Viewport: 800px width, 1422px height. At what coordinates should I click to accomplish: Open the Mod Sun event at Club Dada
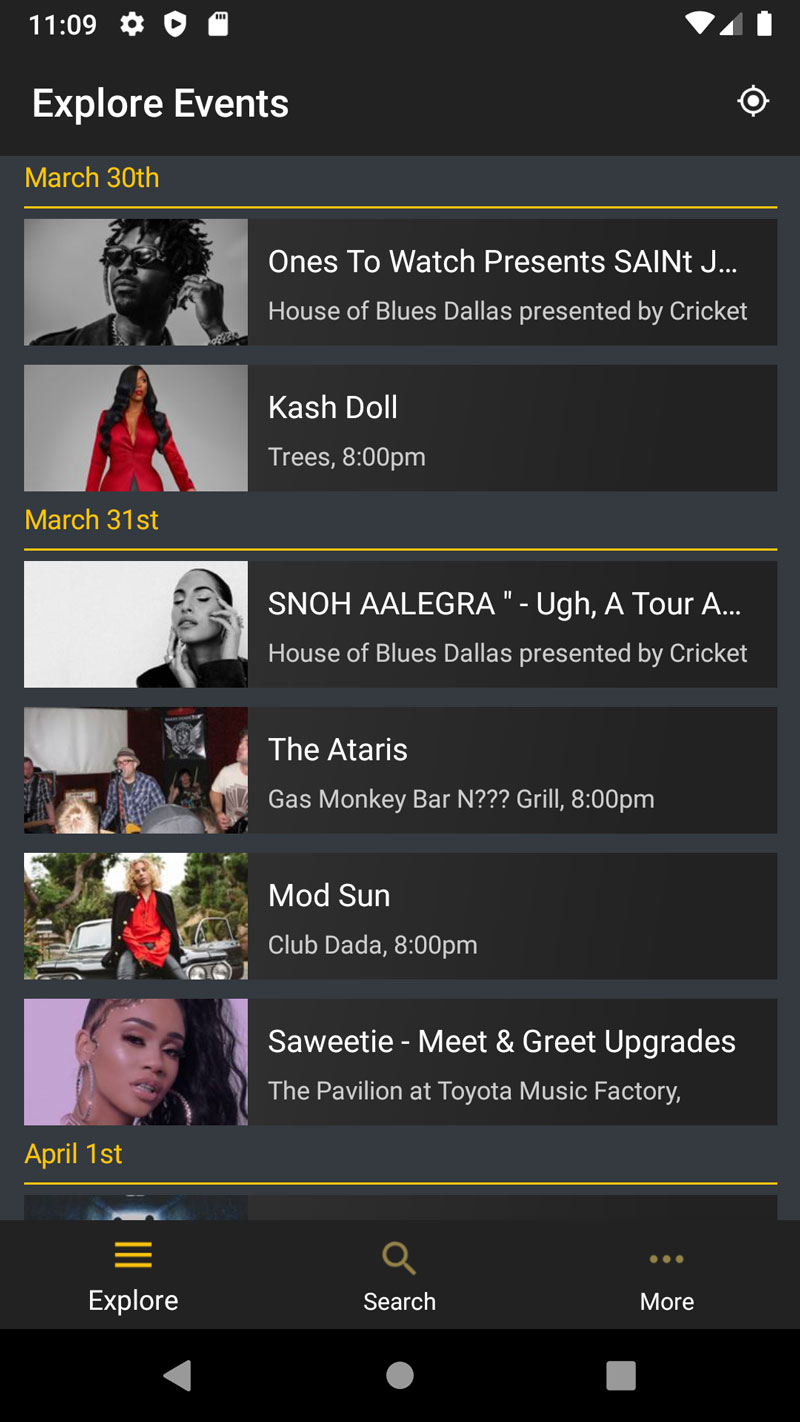click(x=400, y=916)
